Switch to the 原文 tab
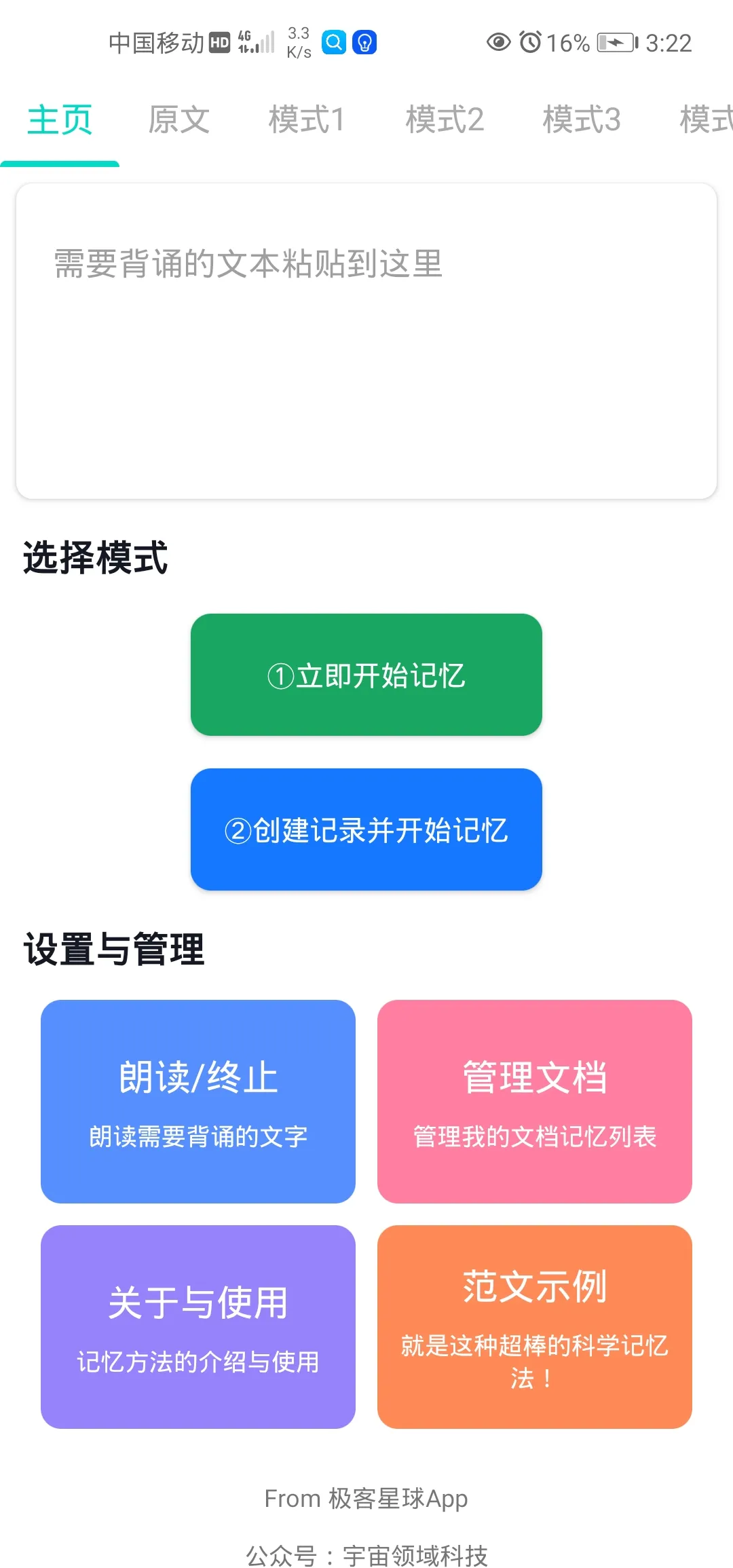 [x=178, y=120]
